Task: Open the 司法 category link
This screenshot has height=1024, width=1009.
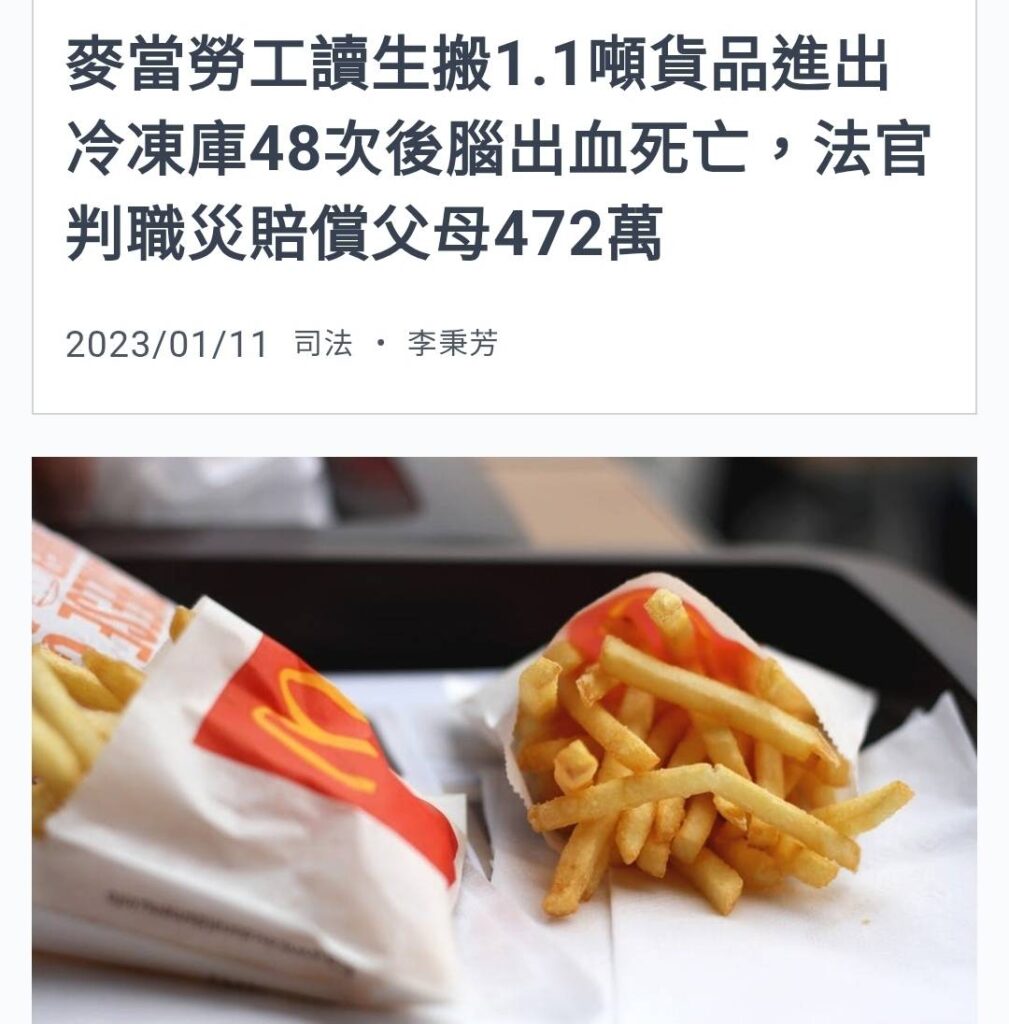Action: coord(323,345)
